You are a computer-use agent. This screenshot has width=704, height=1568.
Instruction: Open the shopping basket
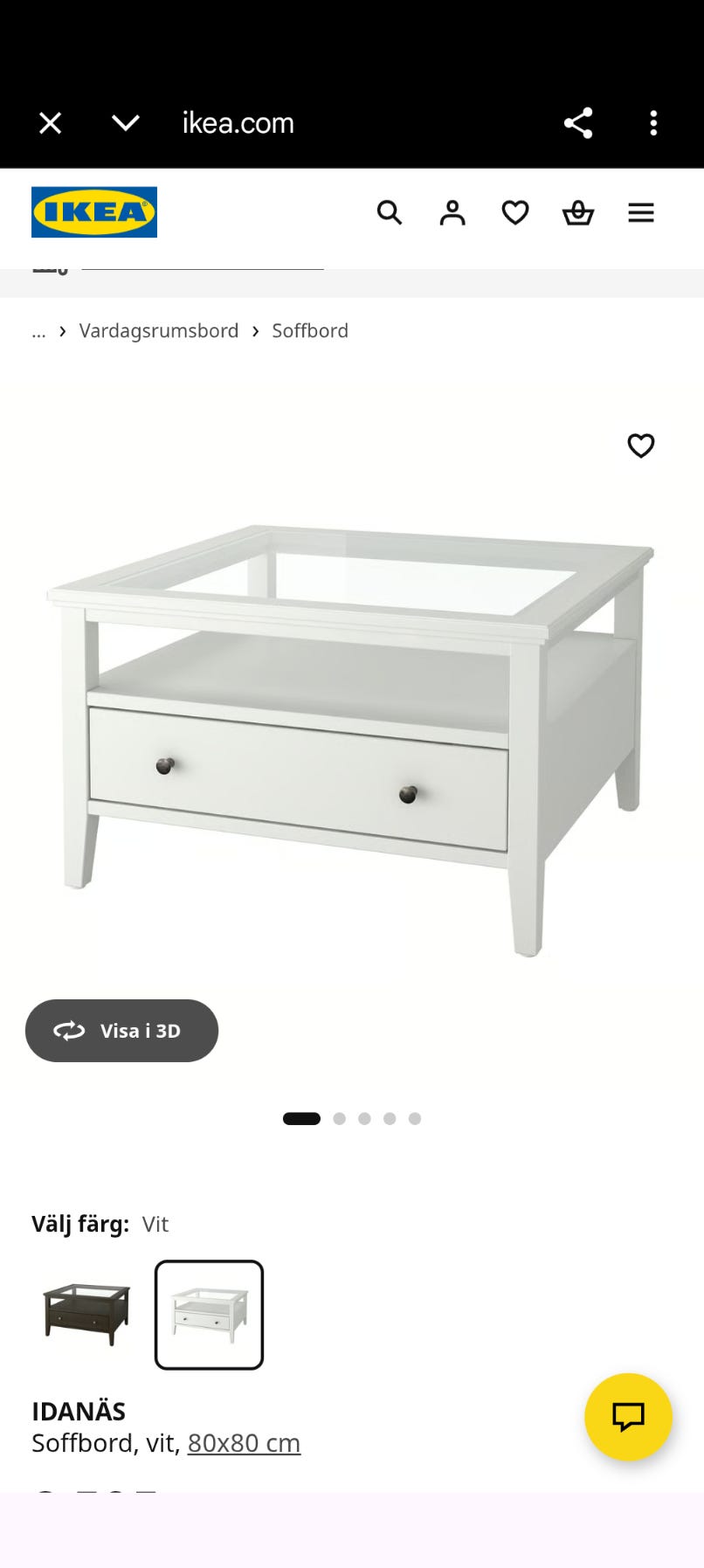coord(578,212)
